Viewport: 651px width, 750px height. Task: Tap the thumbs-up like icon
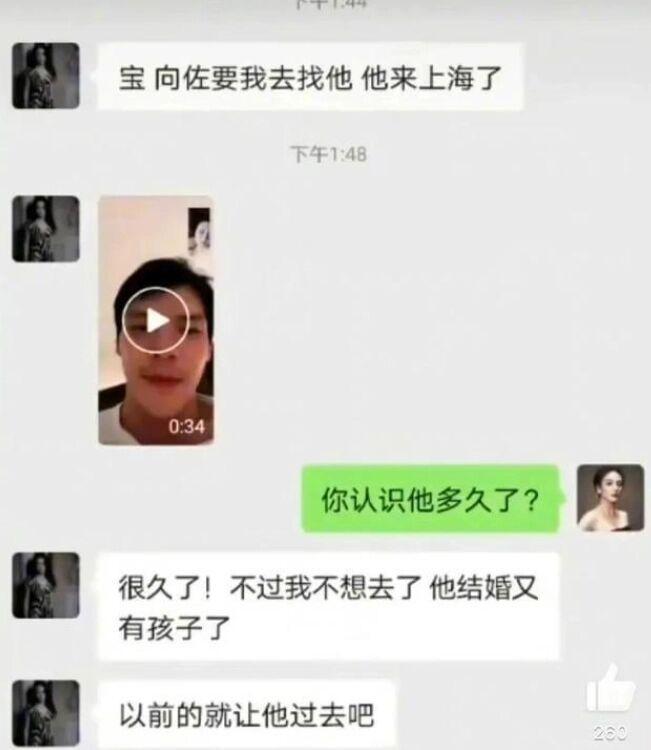[x=609, y=692]
